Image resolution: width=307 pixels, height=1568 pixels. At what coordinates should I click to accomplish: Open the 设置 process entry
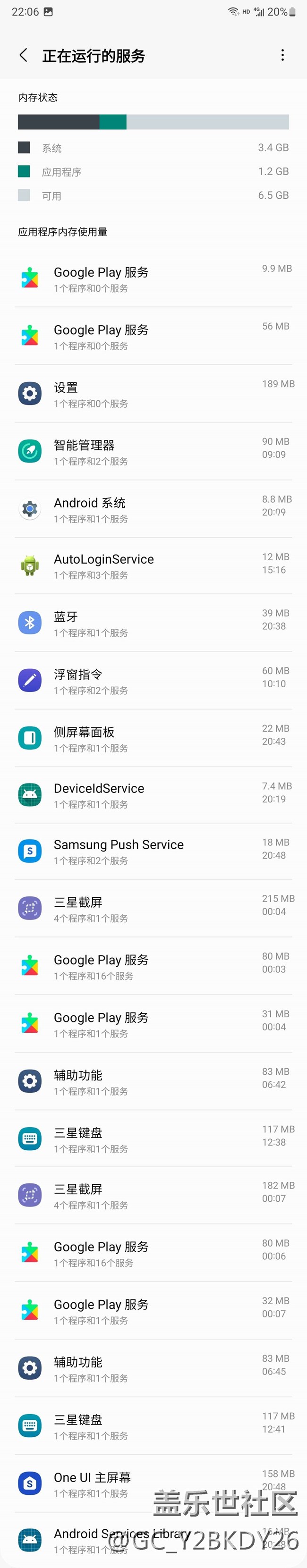[153, 394]
